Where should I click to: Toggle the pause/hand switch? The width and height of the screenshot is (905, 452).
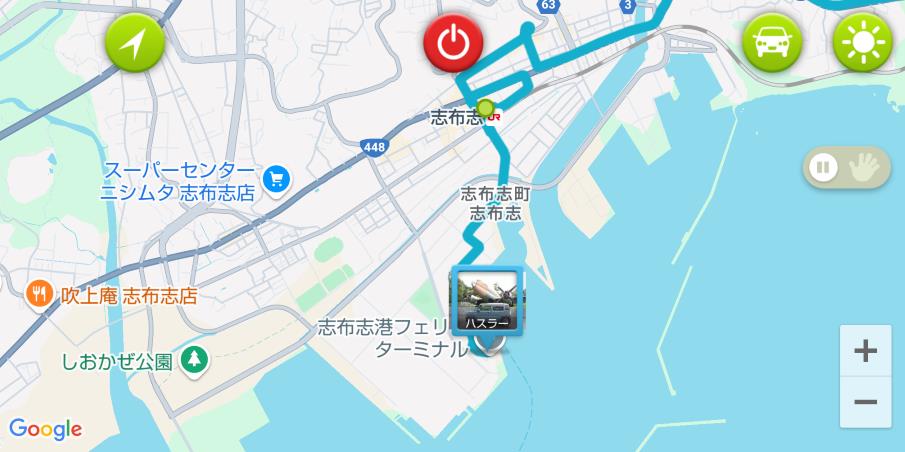[846, 167]
